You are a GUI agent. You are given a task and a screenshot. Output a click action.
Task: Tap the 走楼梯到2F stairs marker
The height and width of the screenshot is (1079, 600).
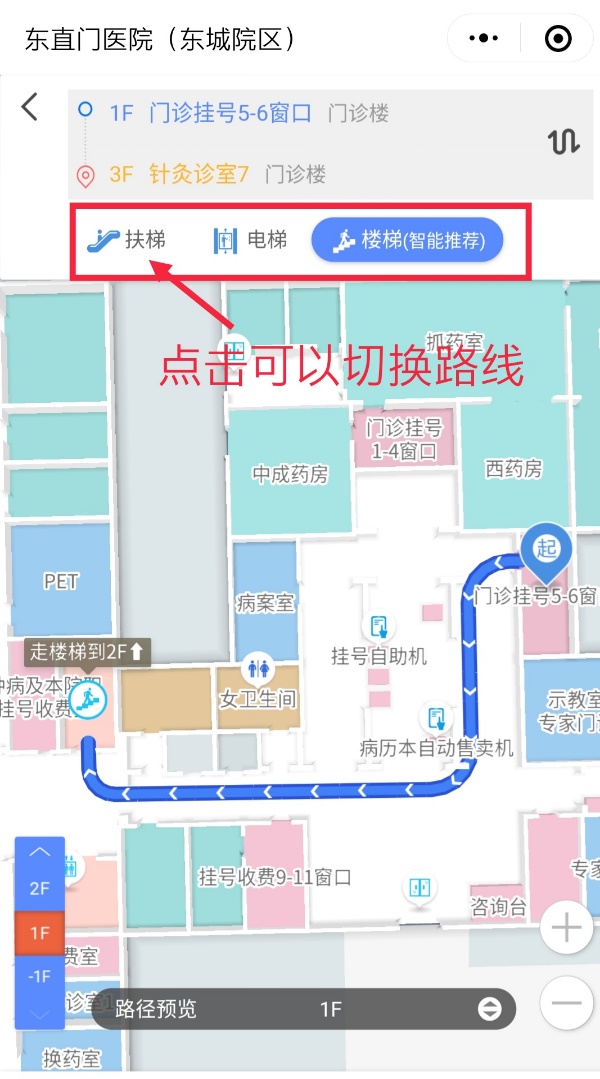coord(88,652)
